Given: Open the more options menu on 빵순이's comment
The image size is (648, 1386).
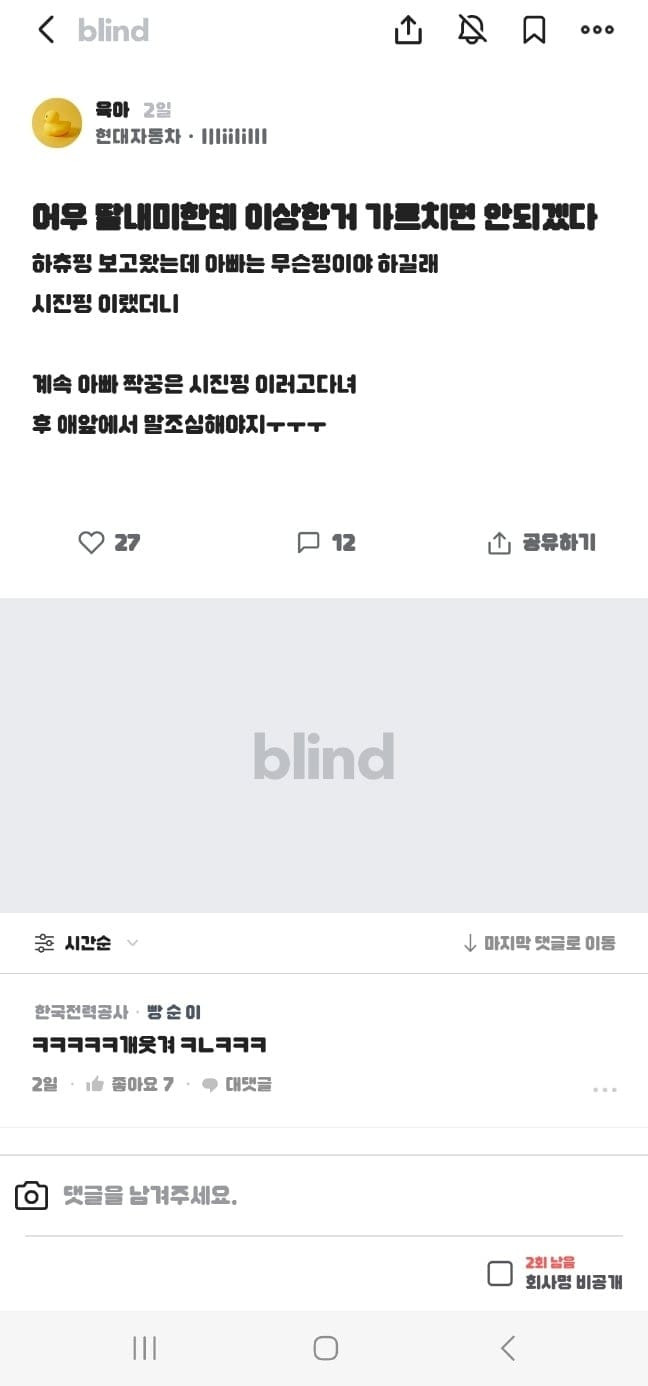Looking at the screenshot, I should [x=604, y=1089].
